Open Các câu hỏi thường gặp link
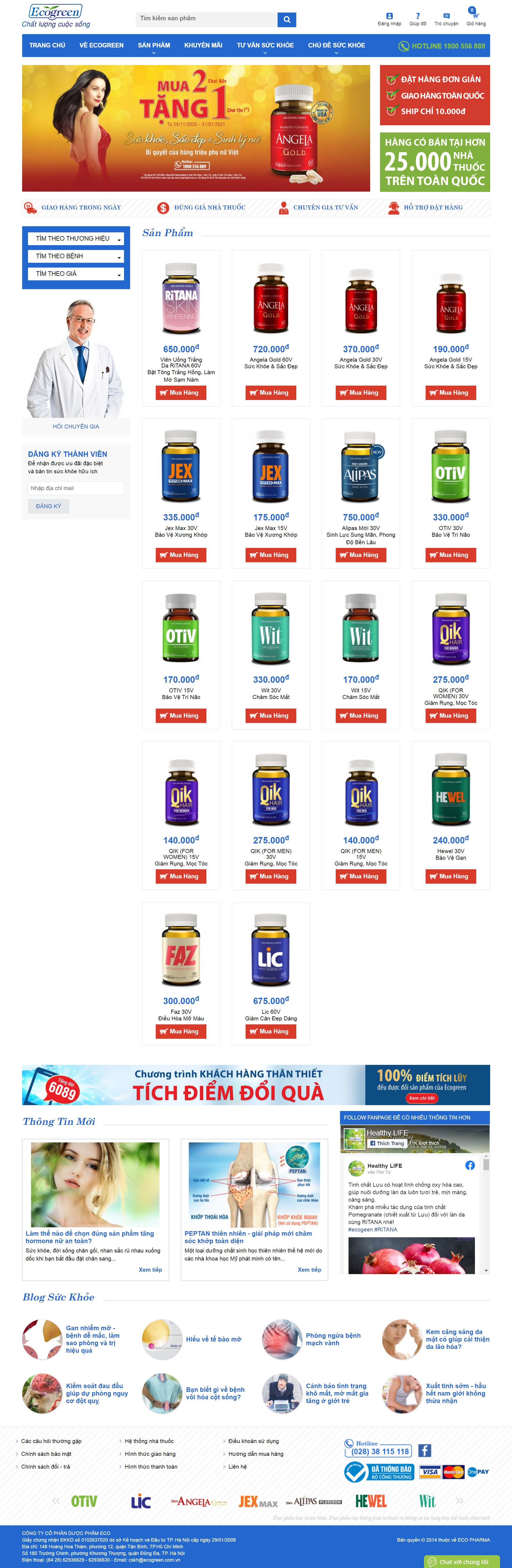Image resolution: width=512 pixels, height=1568 pixels. pos(51,1441)
